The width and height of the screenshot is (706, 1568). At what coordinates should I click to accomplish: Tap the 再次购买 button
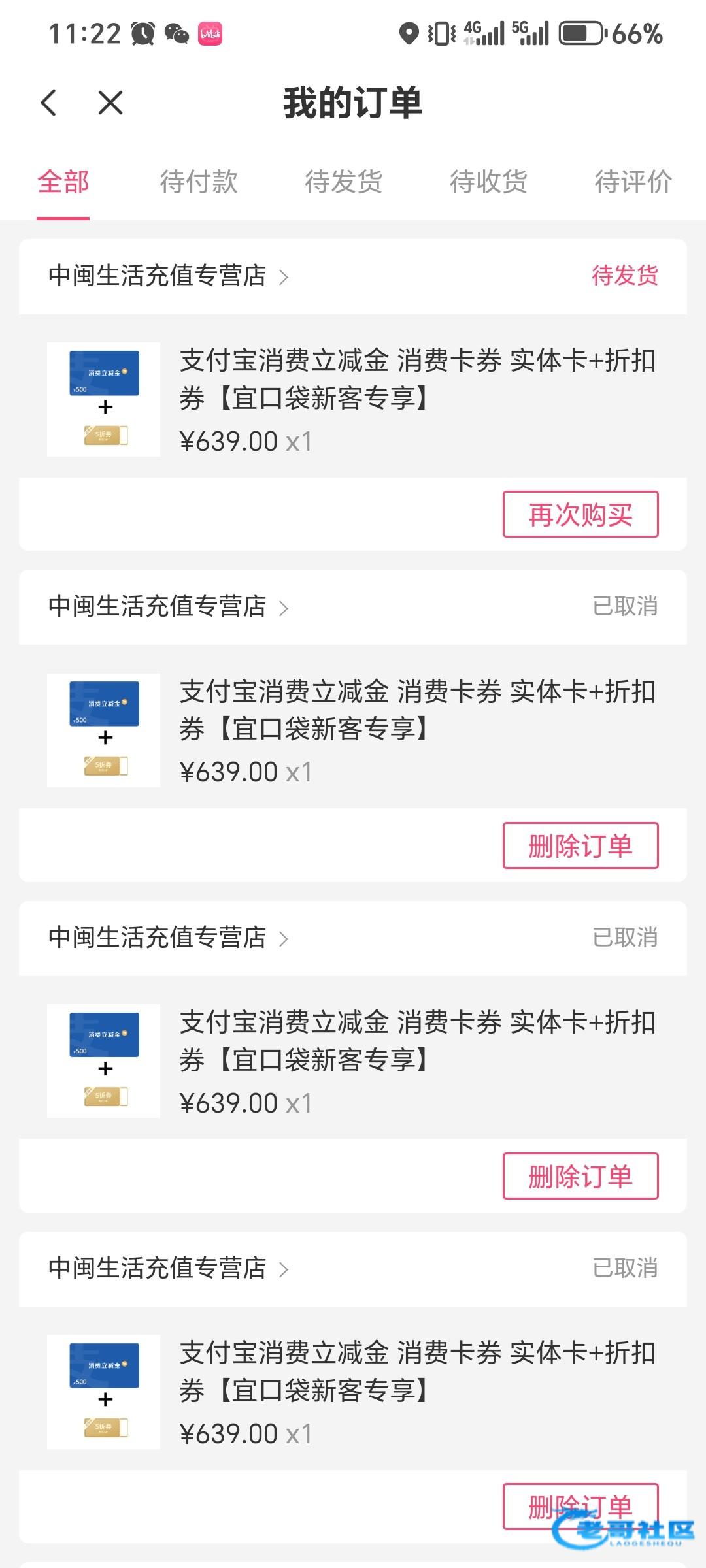580,515
